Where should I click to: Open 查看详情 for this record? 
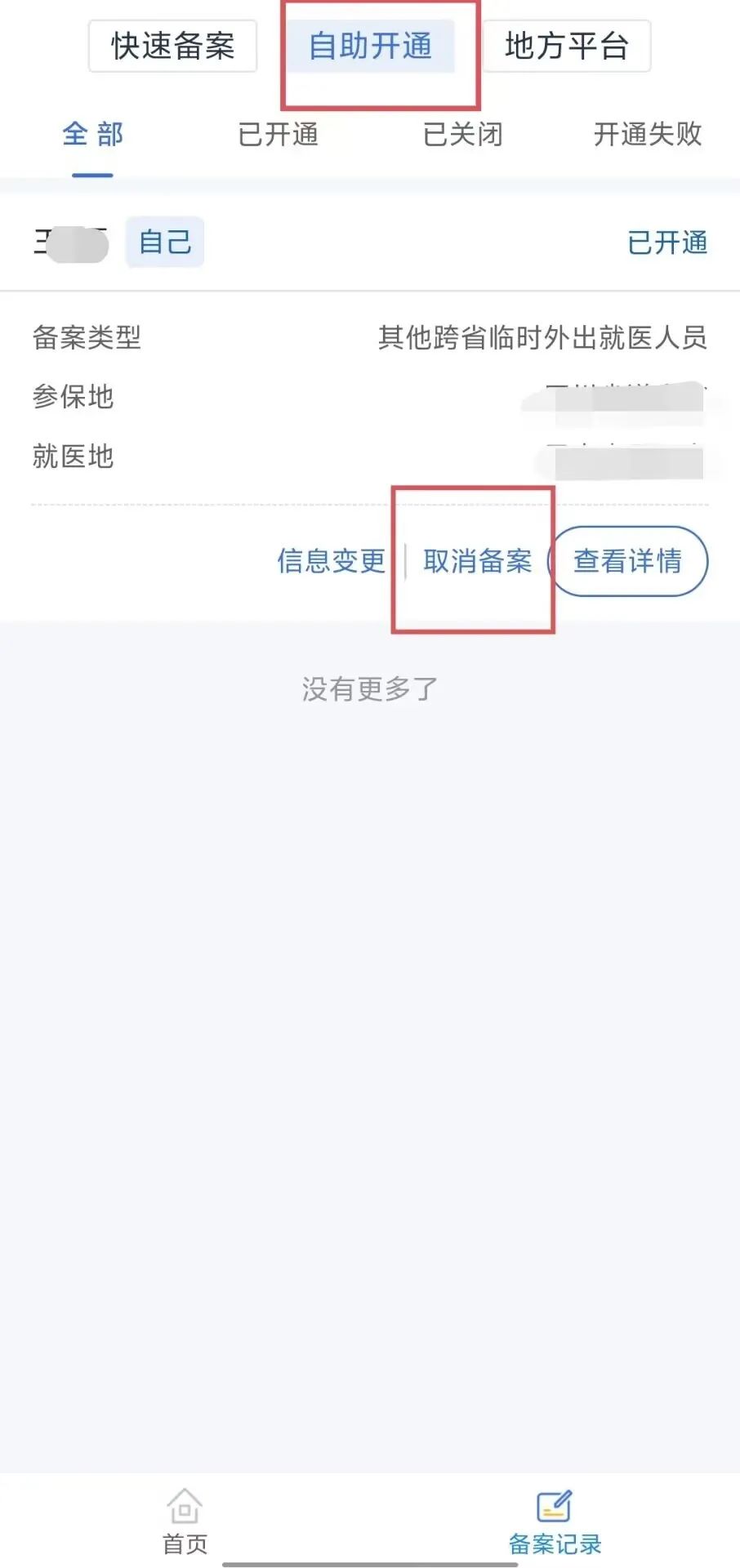[x=627, y=561]
